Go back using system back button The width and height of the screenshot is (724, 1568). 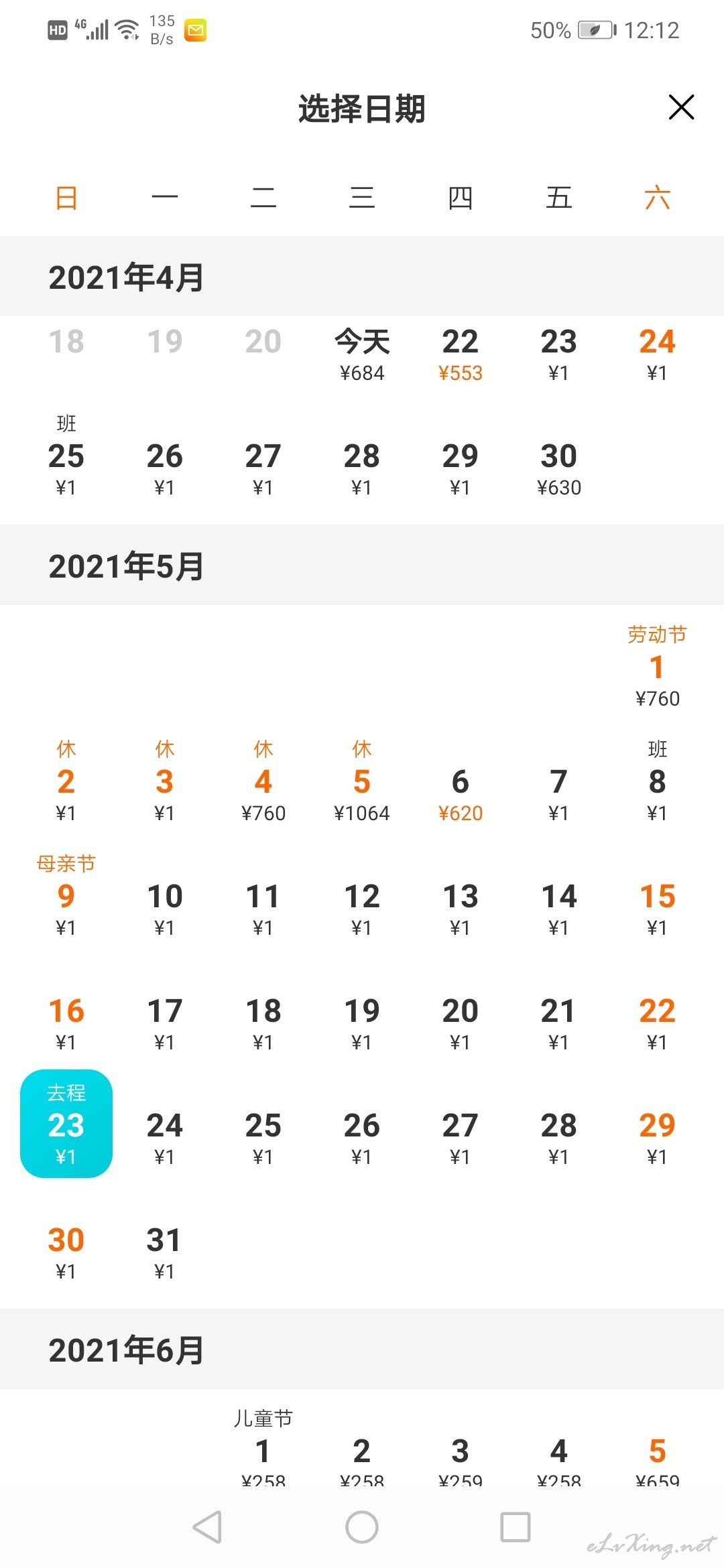[x=207, y=1527]
